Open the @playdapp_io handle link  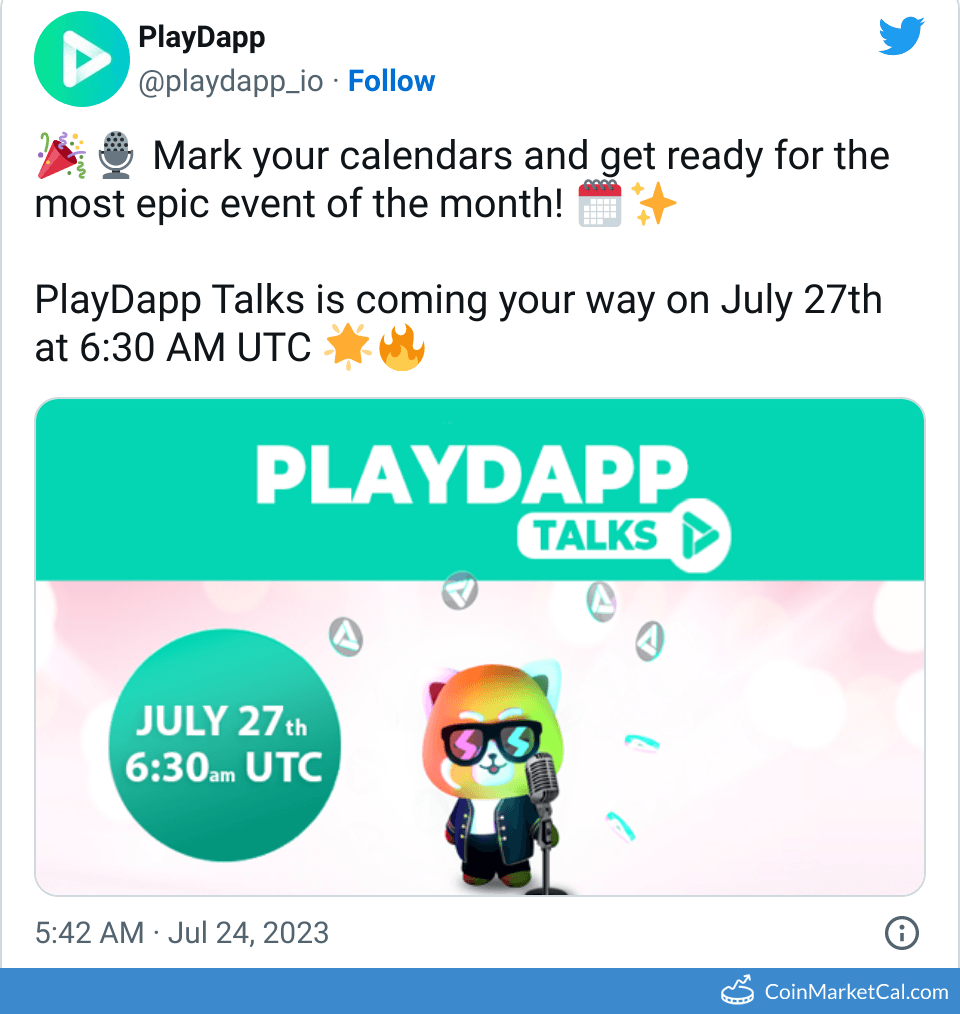[x=230, y=81]
